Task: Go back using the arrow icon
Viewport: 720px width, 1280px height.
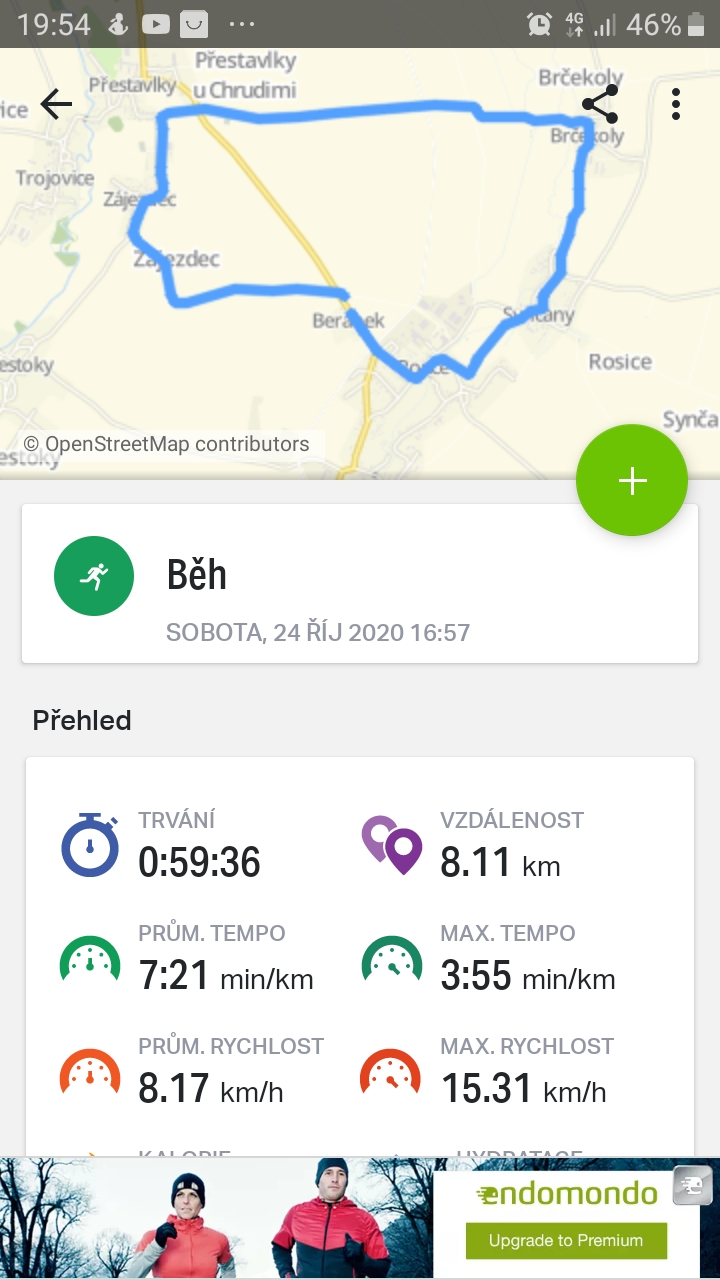Action: pyautogui.click(x=56, y=104)
